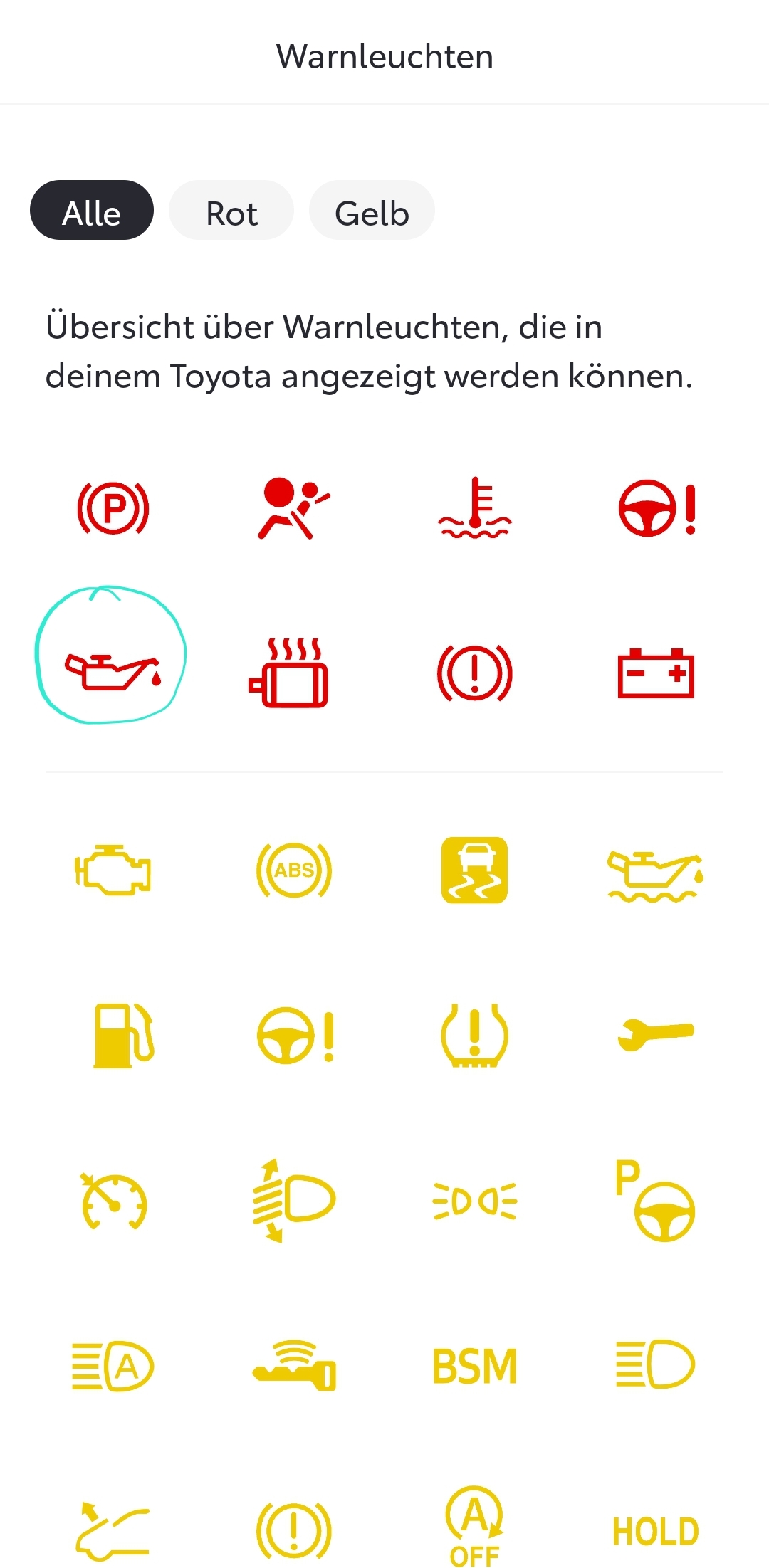Select the tire pressure warning light
Image resolution: width=769 pixels, height=1568 pixels.
click(x=474, y=1035)
